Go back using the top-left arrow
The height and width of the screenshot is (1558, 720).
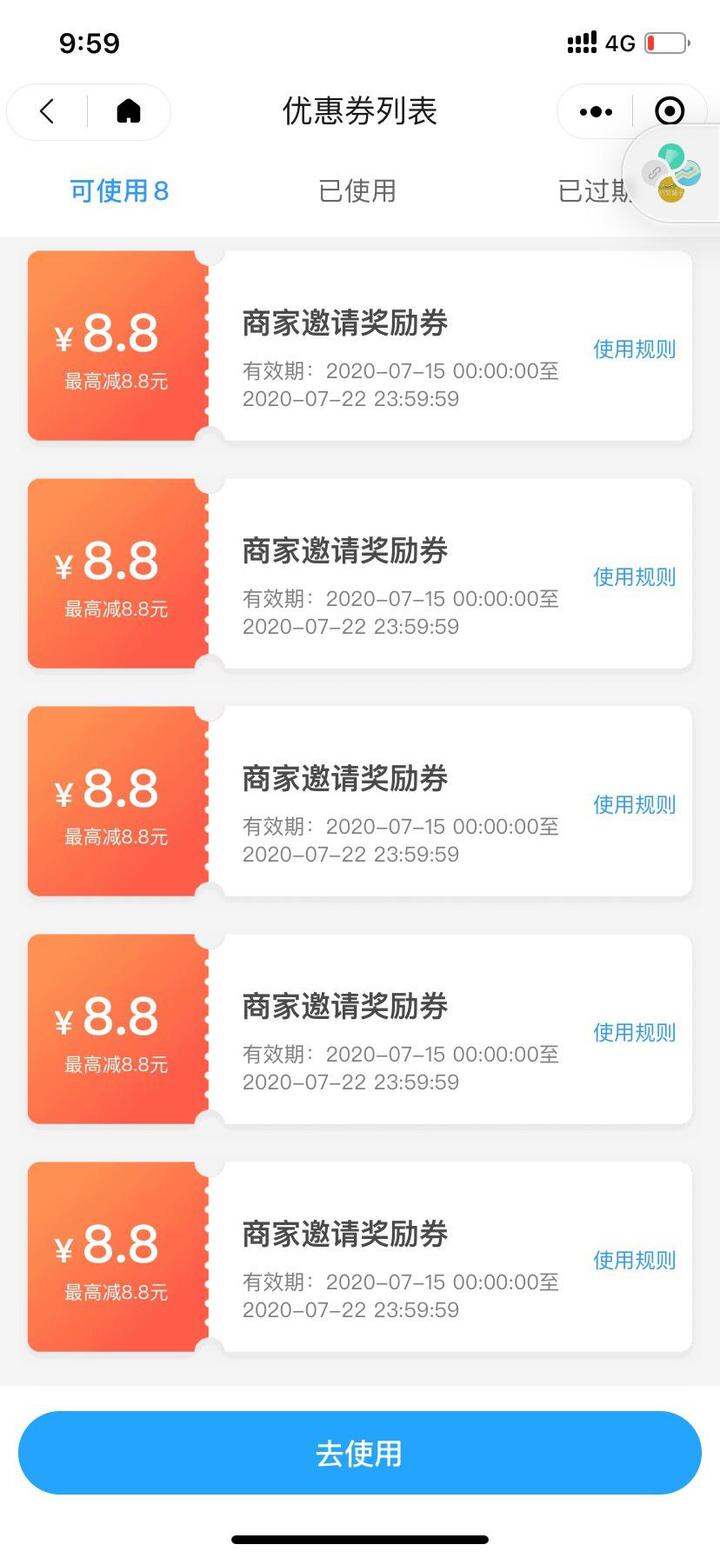47,111
